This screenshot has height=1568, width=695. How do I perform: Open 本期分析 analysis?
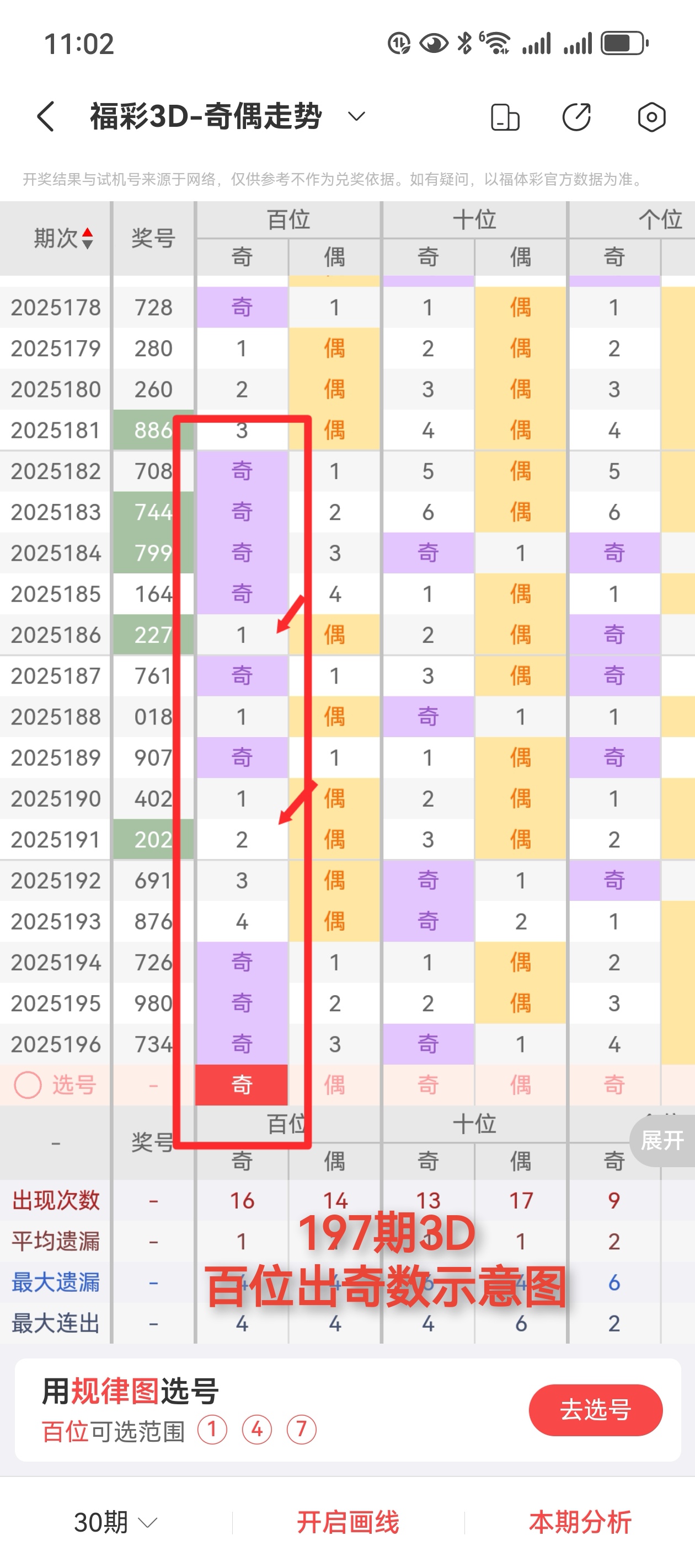[x=580, y=1522]
